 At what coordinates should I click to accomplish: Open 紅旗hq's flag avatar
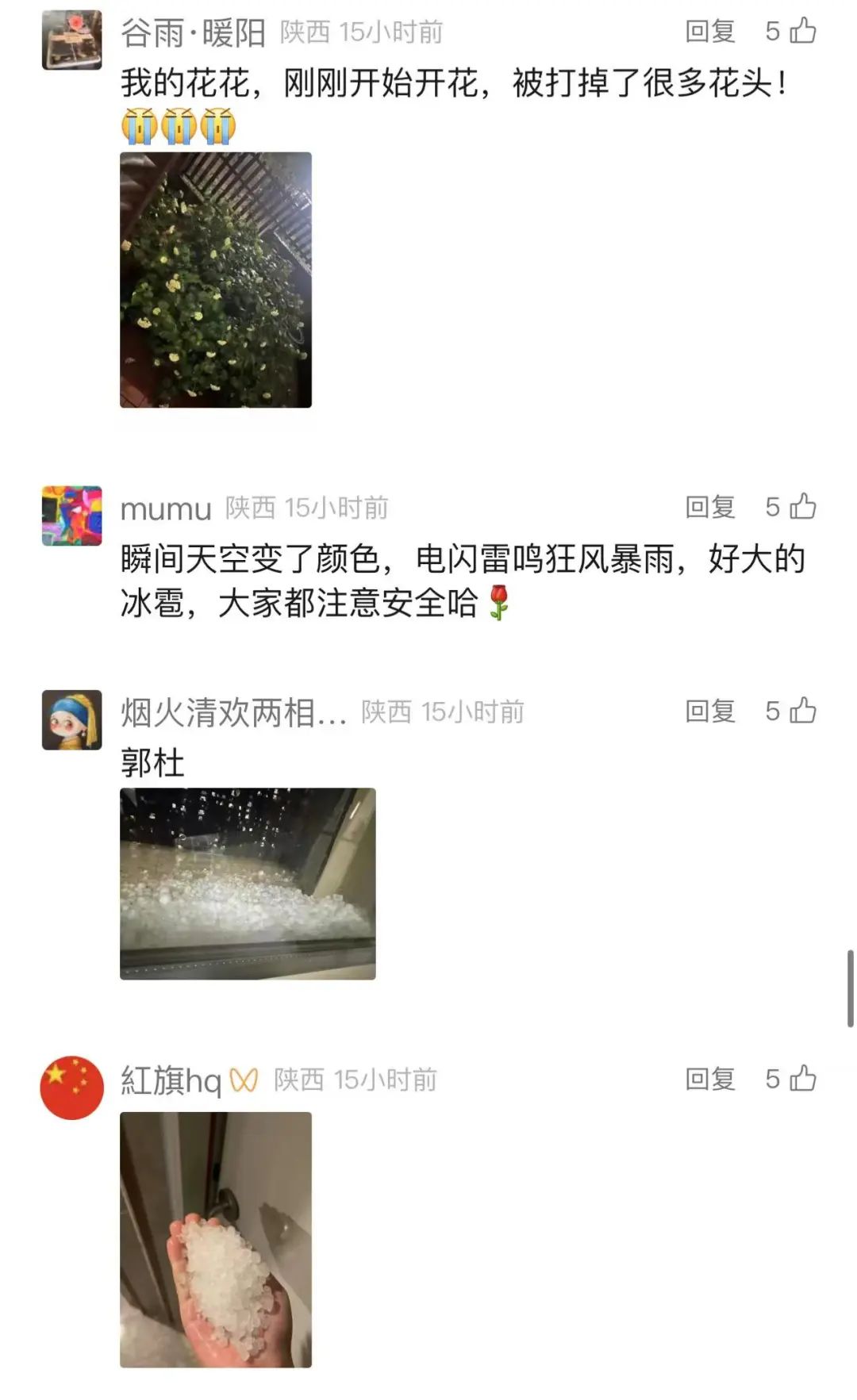pyautogui.click(x=72, y=1087)
